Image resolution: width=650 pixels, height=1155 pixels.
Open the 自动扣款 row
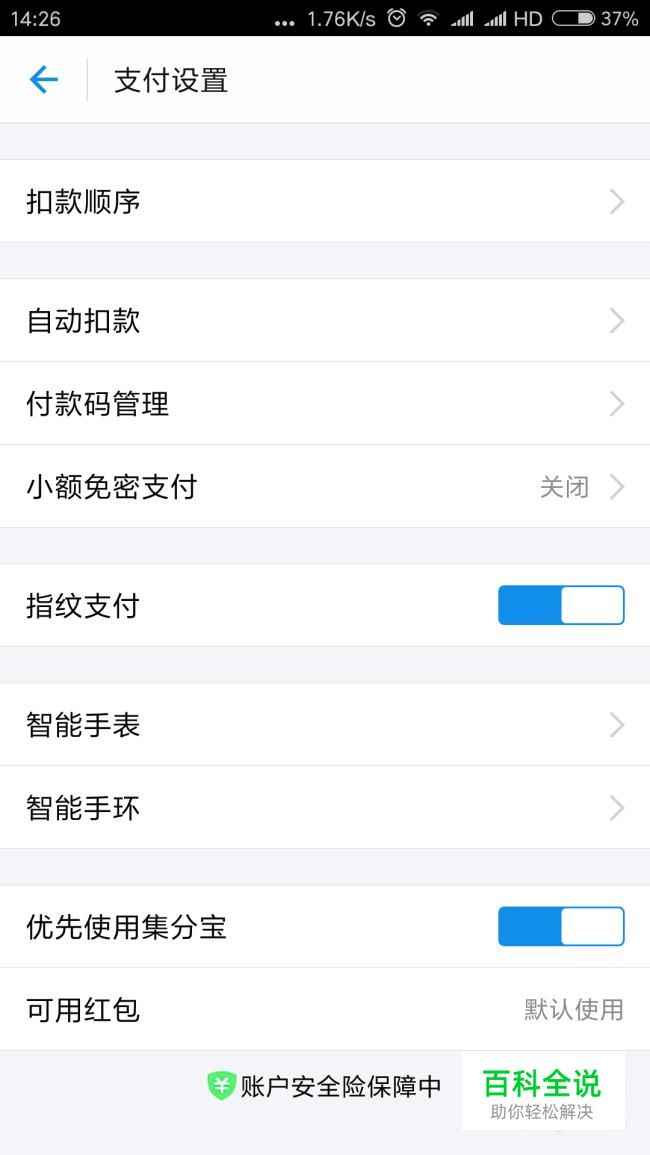click(x=325, y=320)
